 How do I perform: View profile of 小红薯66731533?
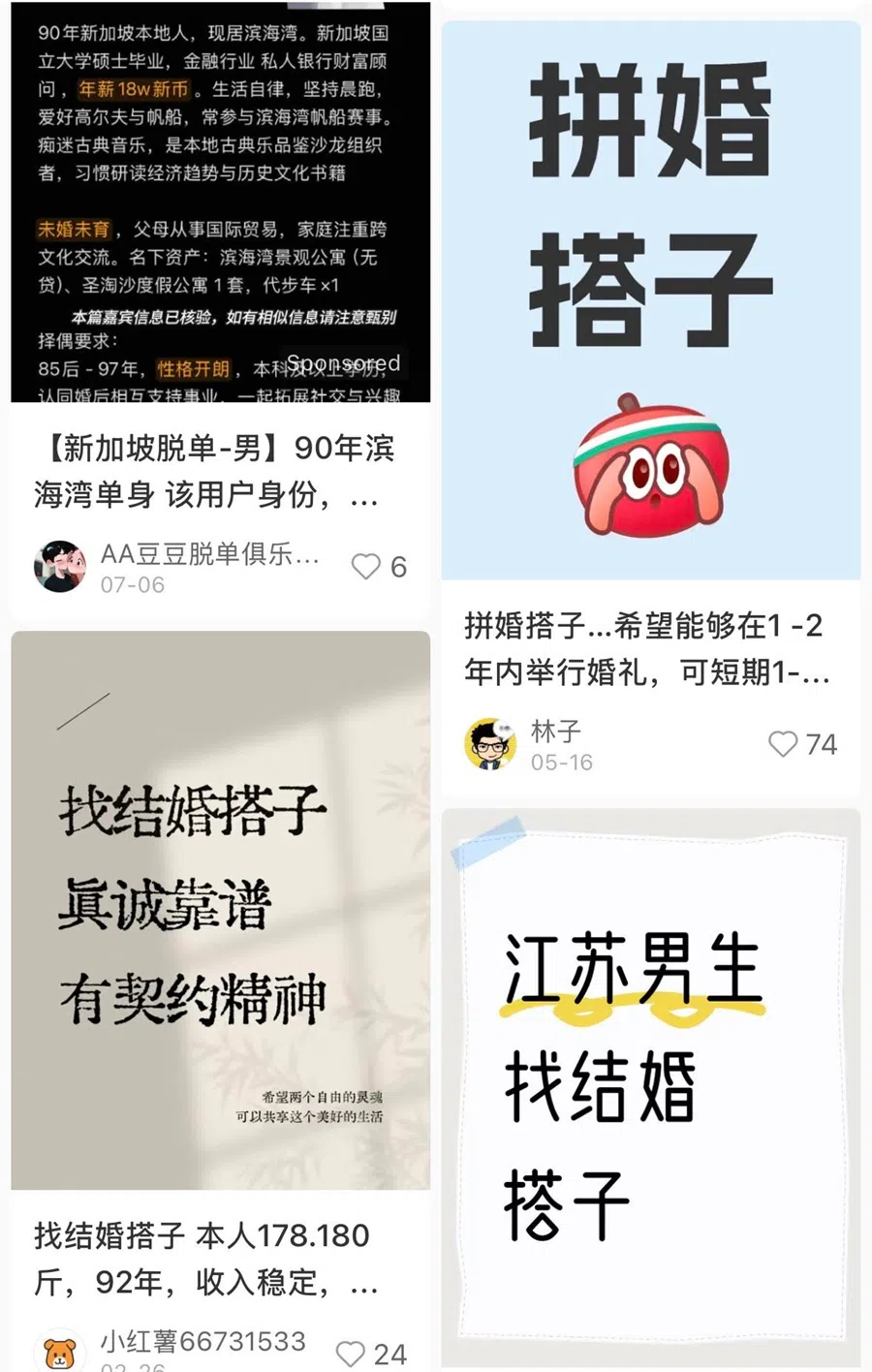point(60,1352)
